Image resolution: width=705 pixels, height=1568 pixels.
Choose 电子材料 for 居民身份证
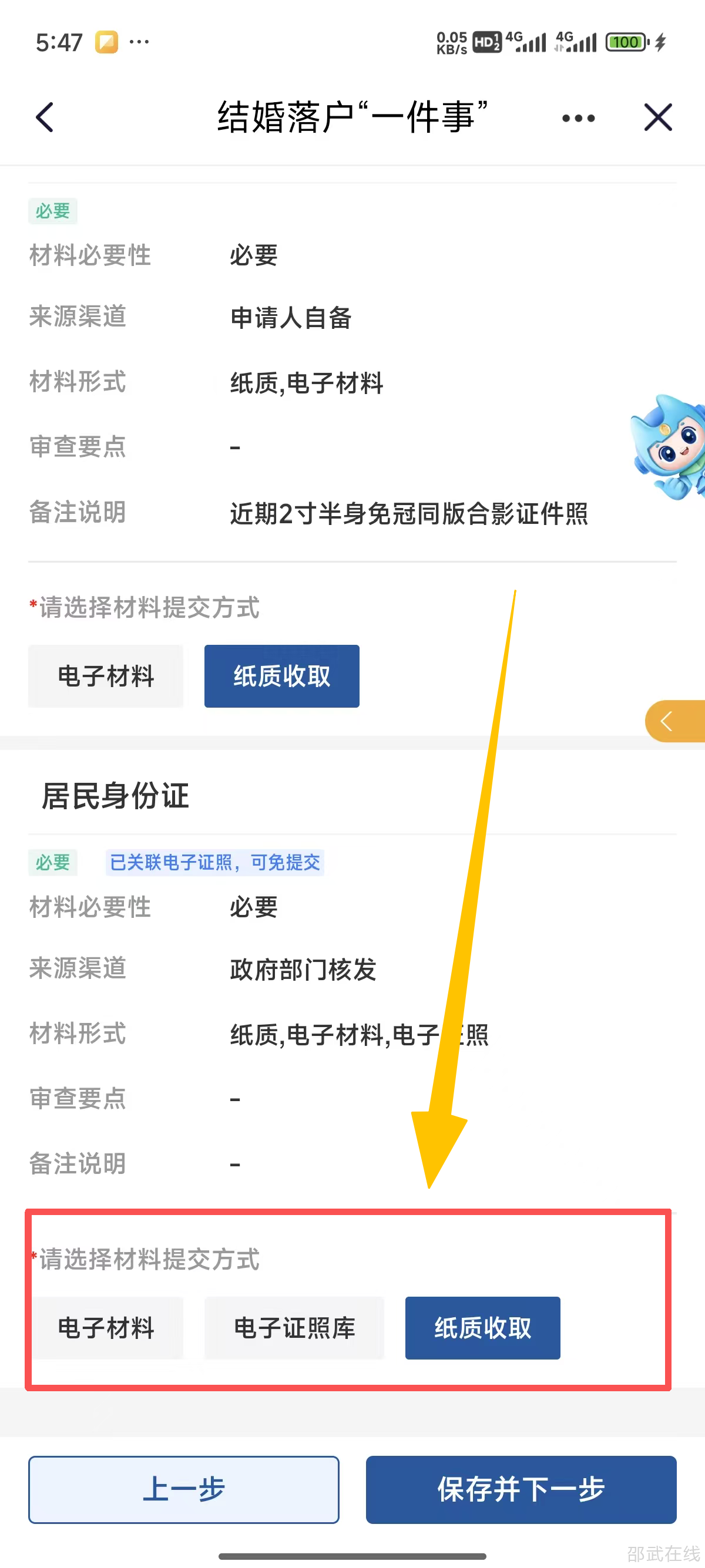tap(105, 1328)
